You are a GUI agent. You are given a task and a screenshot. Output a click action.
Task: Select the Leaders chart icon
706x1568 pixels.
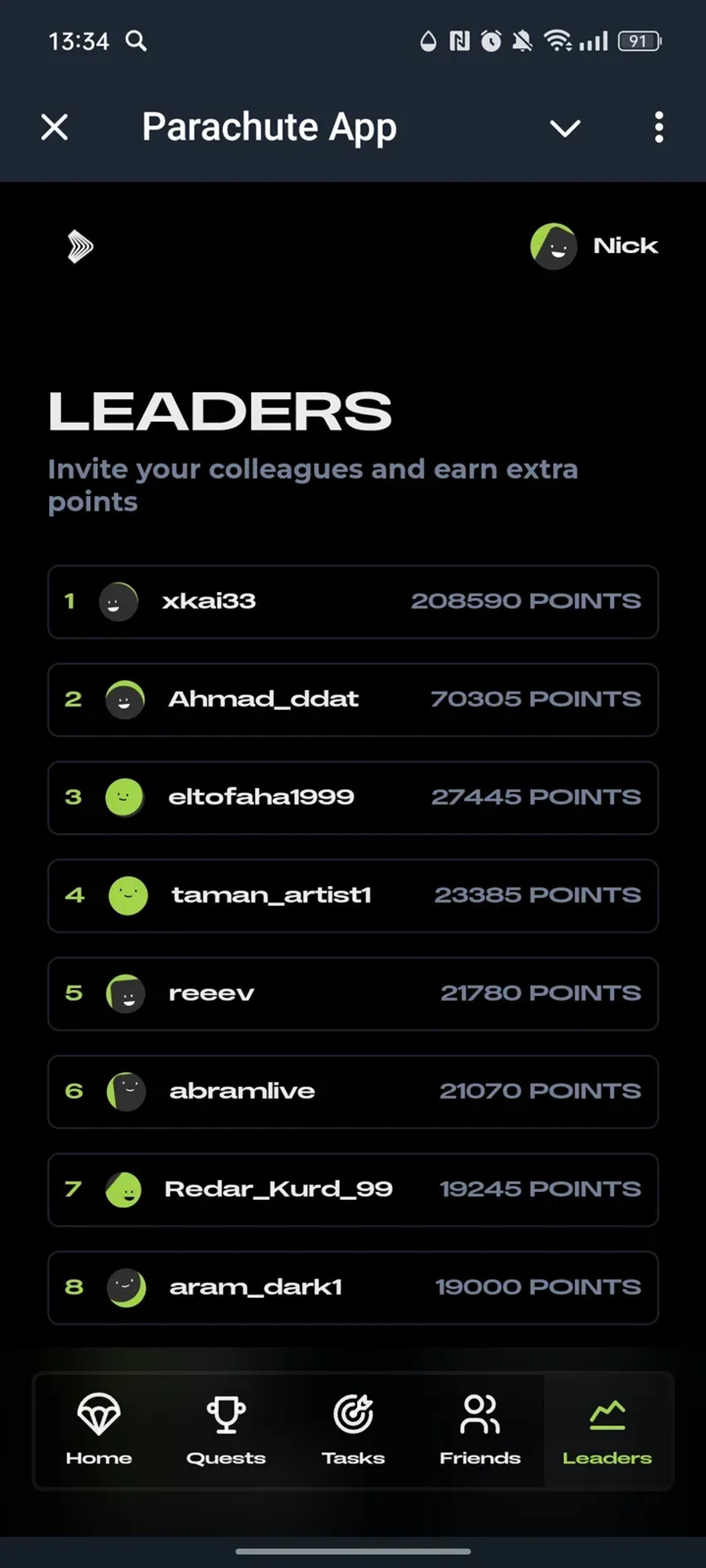tap(607, 1412)
